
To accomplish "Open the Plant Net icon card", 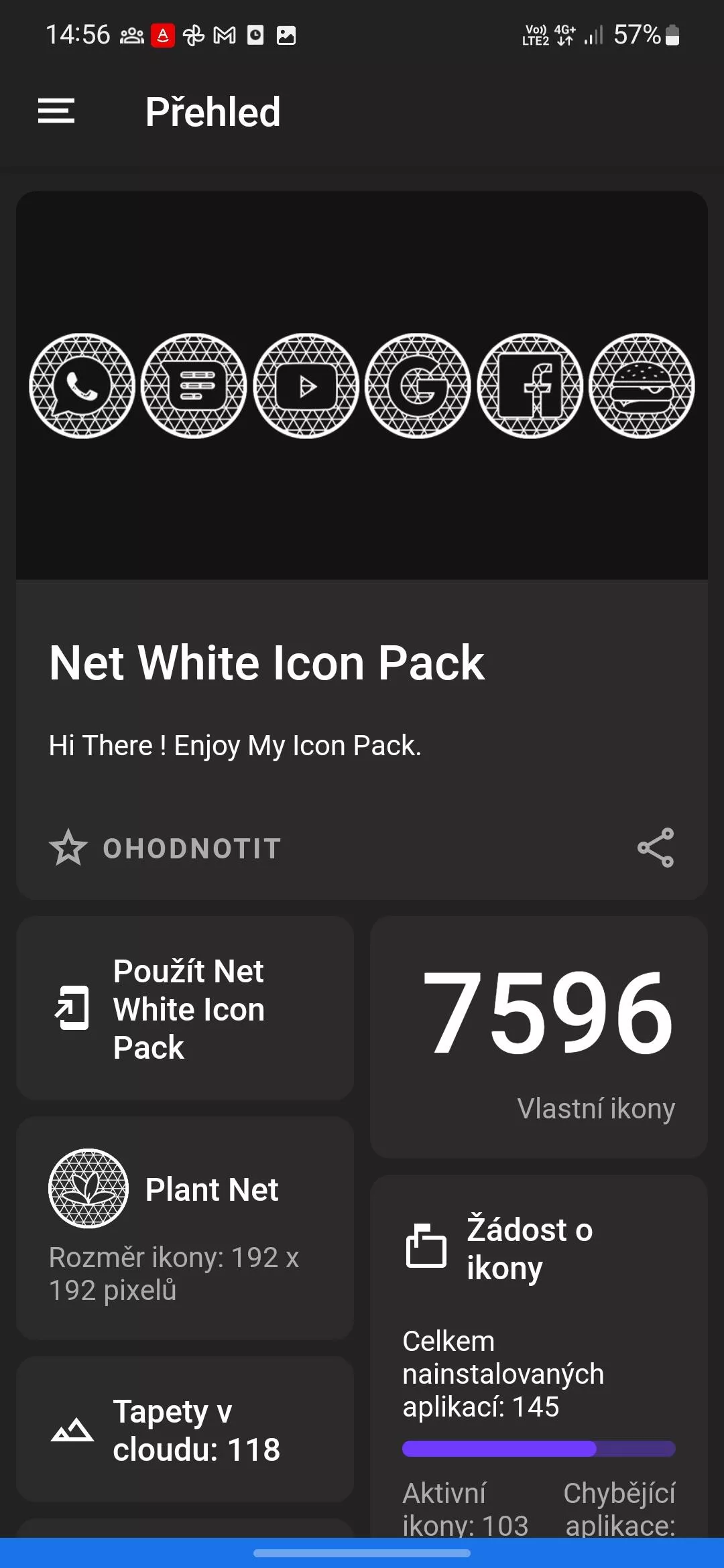I will [185, 1228].
